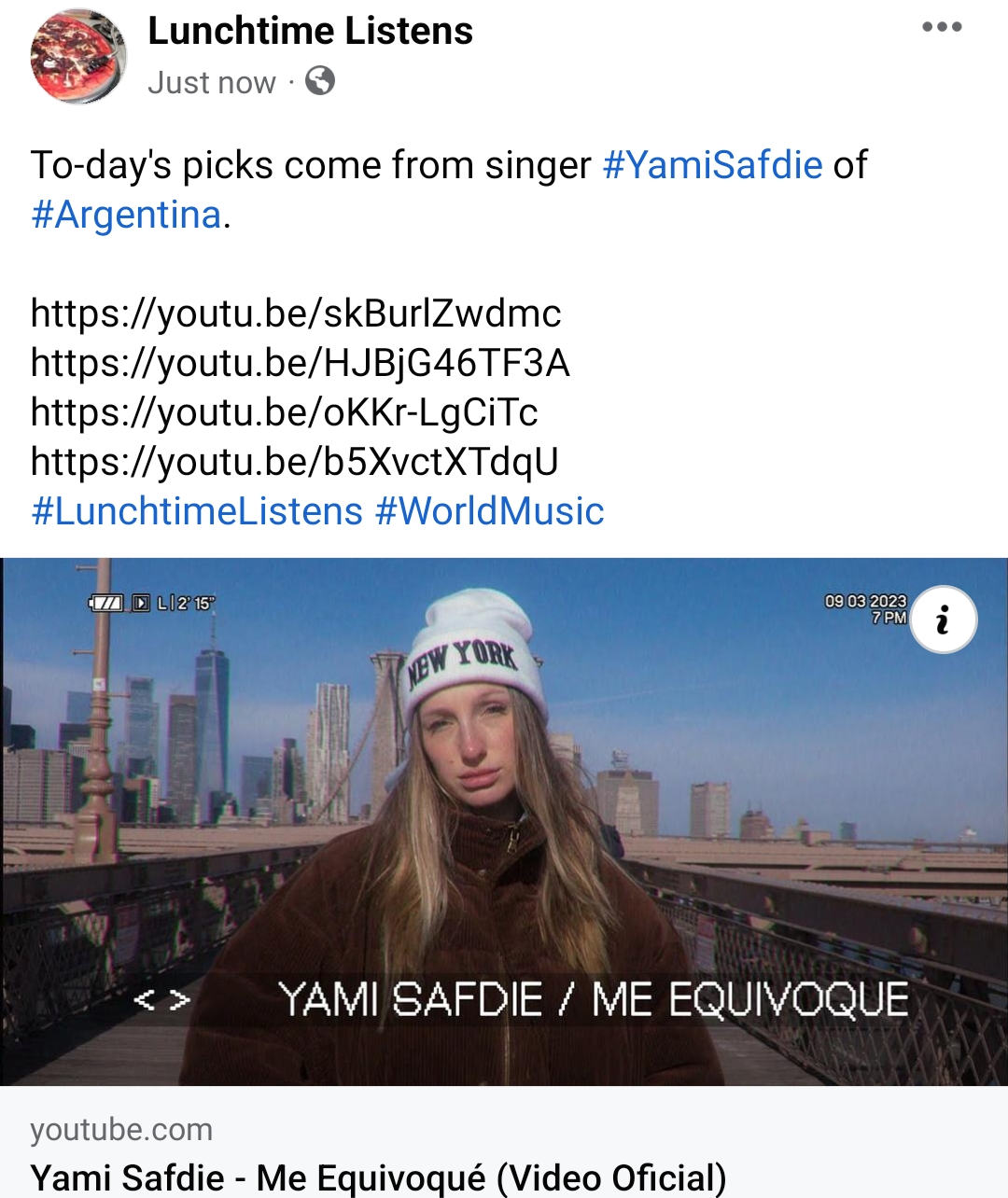Open the post's three-dot options menu
This screenshot has width=1008, height=1198.
tap(942, 27)
